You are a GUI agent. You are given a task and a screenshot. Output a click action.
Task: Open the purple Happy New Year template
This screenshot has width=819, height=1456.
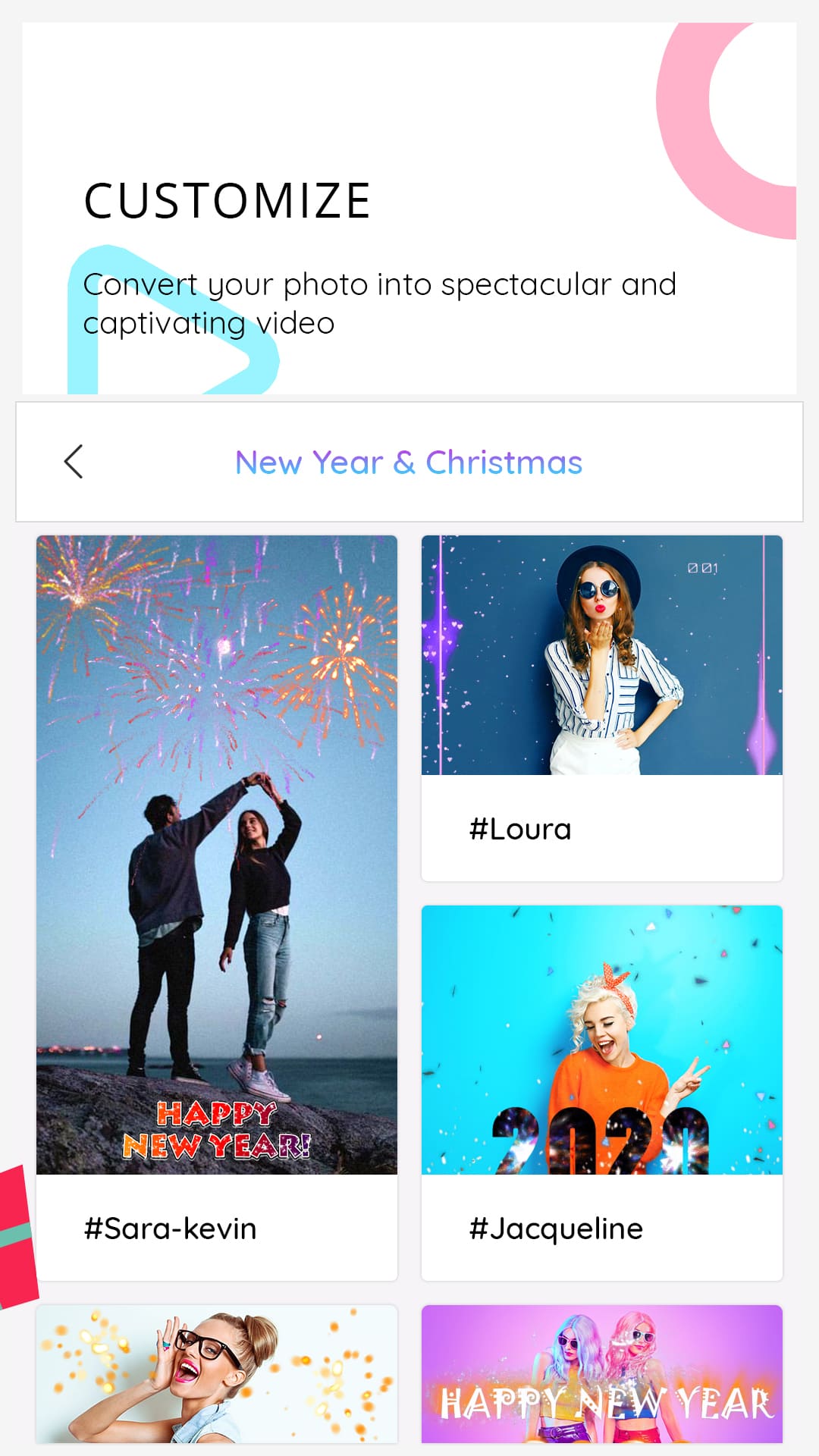click(601, 1373)
